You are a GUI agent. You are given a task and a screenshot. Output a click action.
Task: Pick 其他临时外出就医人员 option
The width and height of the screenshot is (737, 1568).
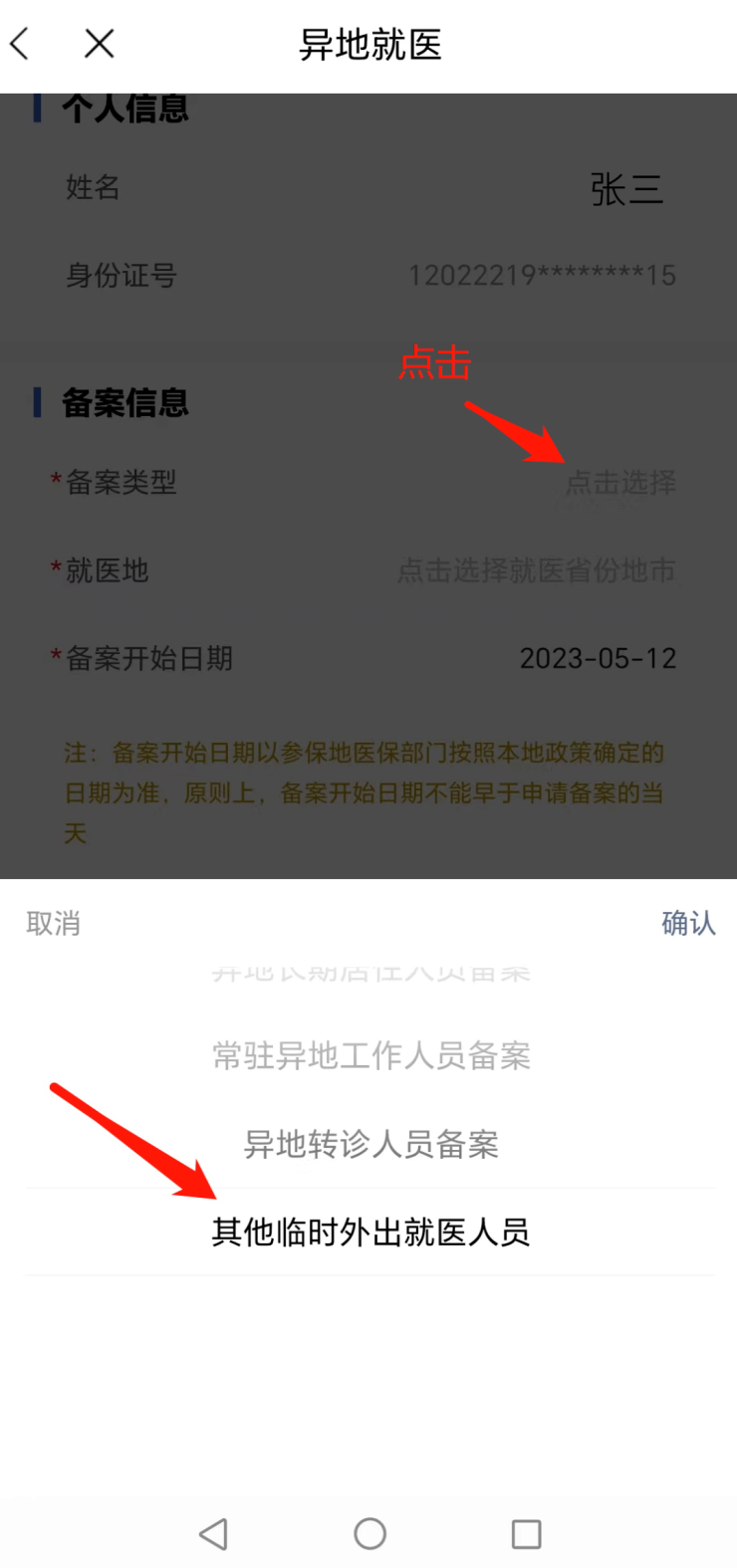click(370, 1232)
